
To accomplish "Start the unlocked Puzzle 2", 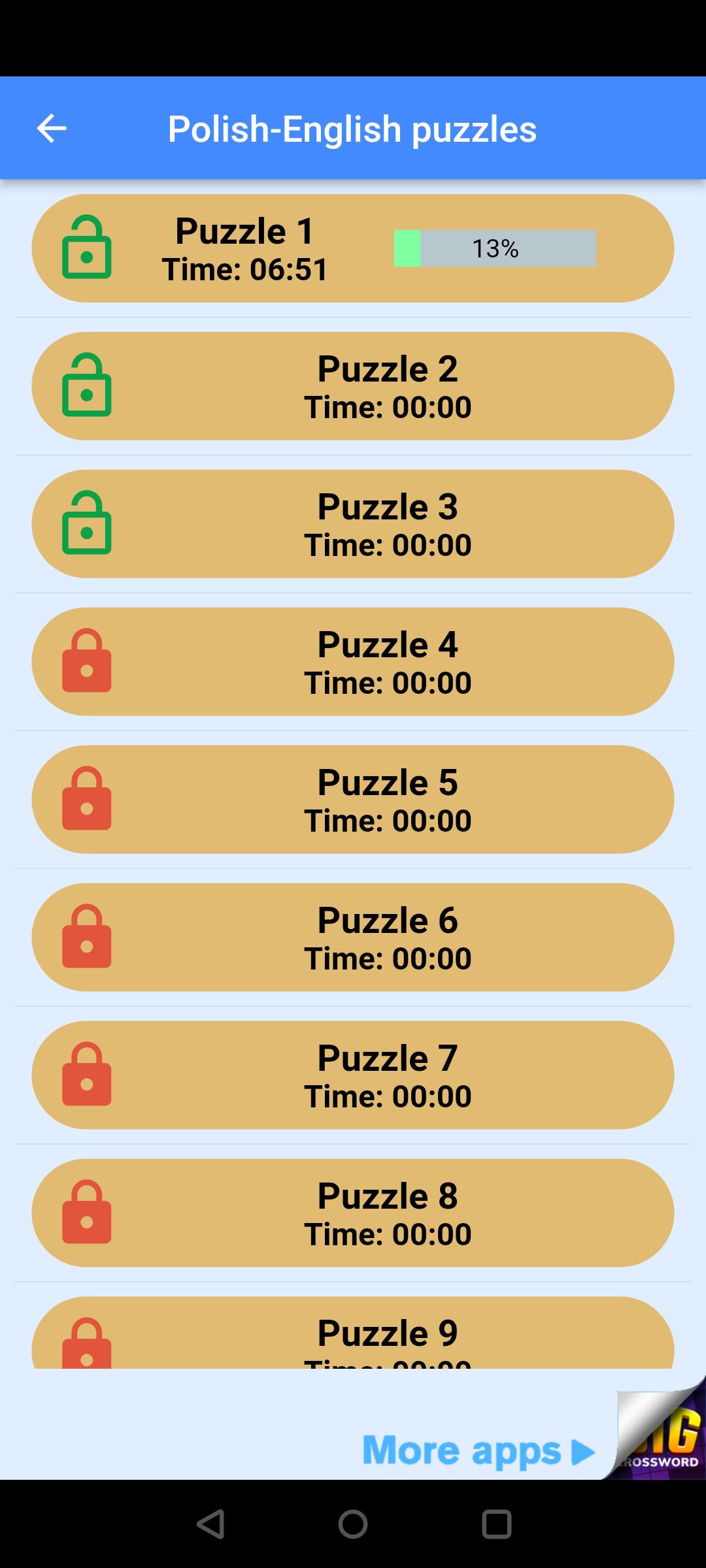I will click(353, 386).
